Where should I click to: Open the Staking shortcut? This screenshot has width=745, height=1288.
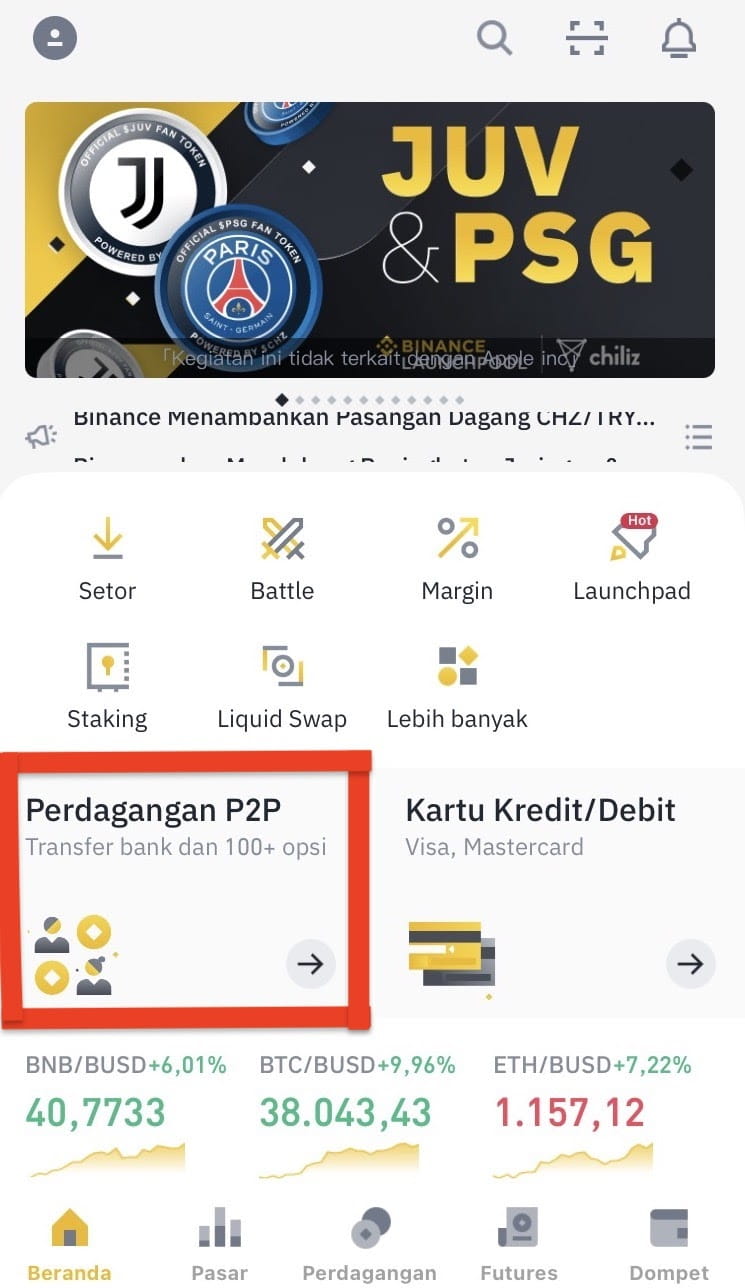pyautogui.click(x=107, y=688)
